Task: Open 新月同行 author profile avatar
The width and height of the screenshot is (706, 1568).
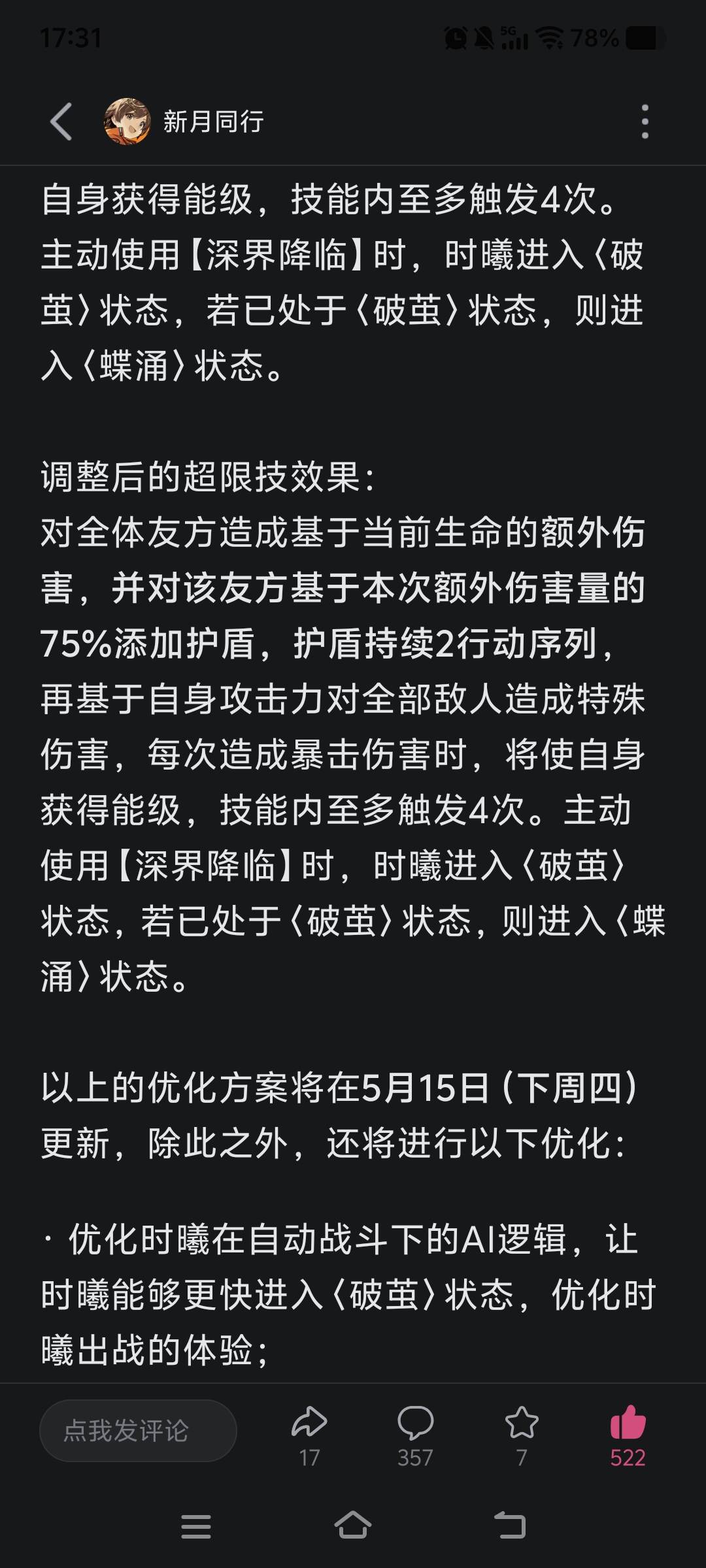Action: click(127, 122)
